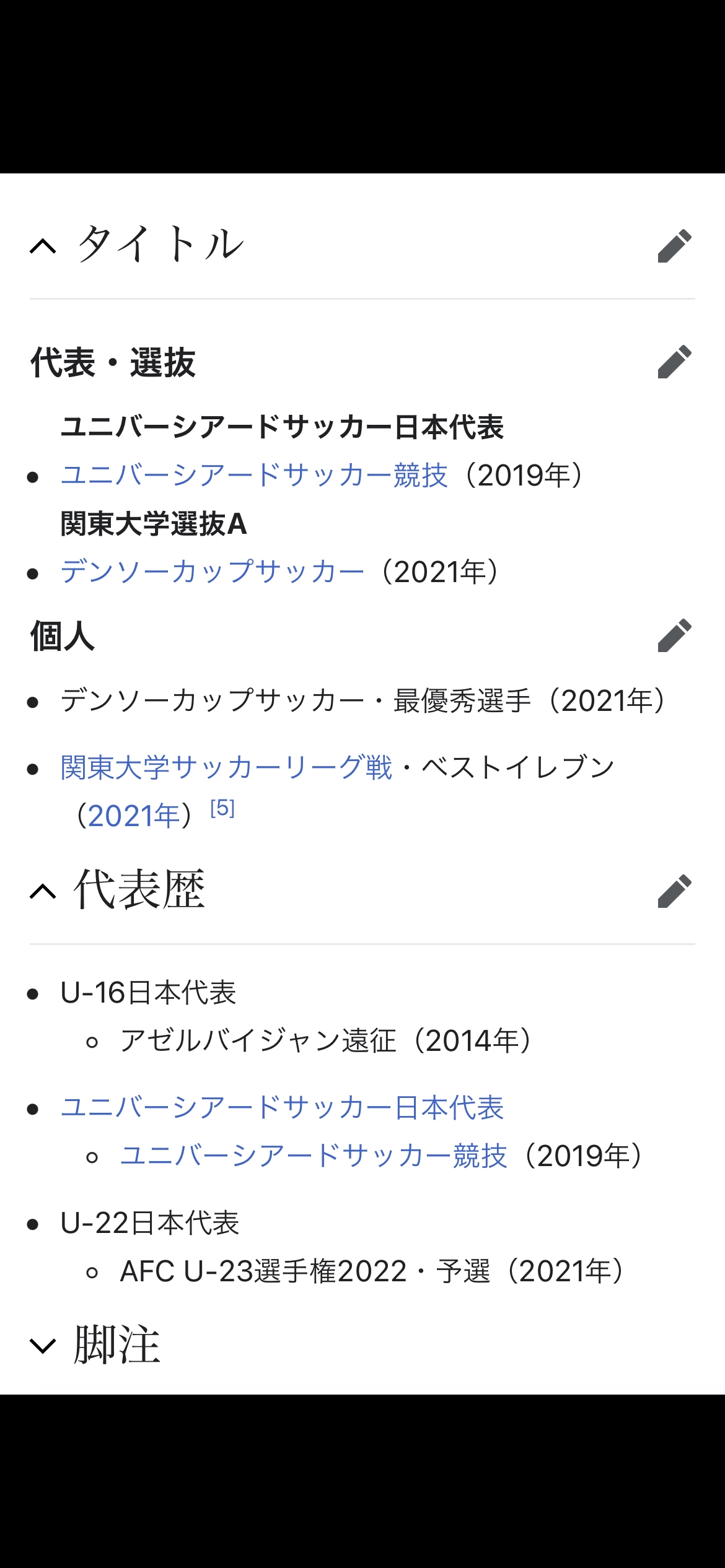Screen dimensions: 725x1568
Task: Edit the タイトル section
Action: tap(674, 246)
